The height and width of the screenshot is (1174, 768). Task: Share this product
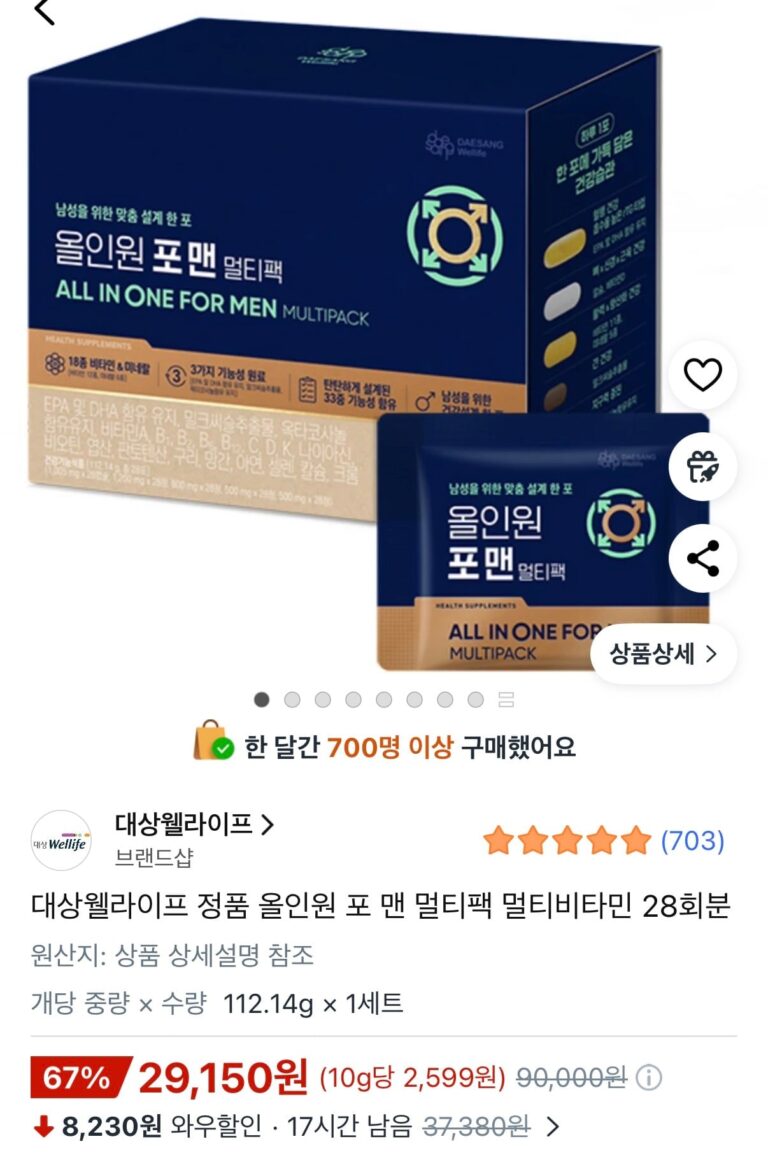(x=702, y=558)
